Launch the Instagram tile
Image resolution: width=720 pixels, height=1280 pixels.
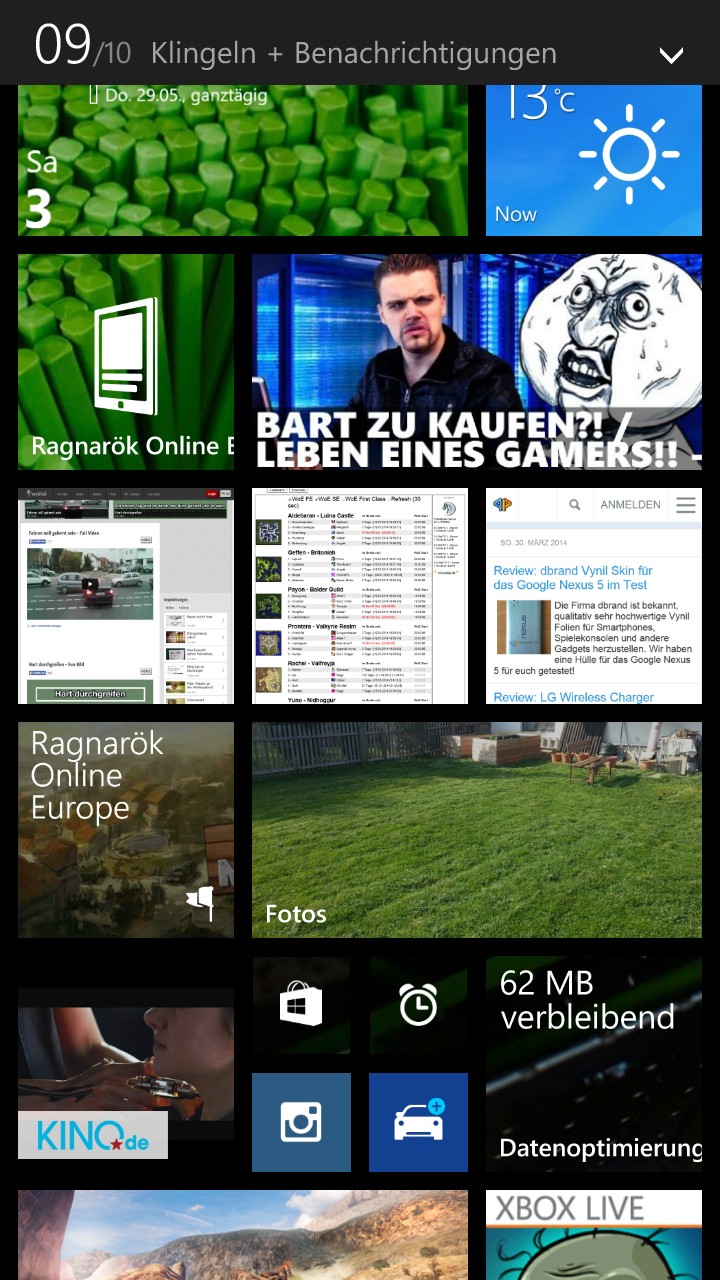301,1122
